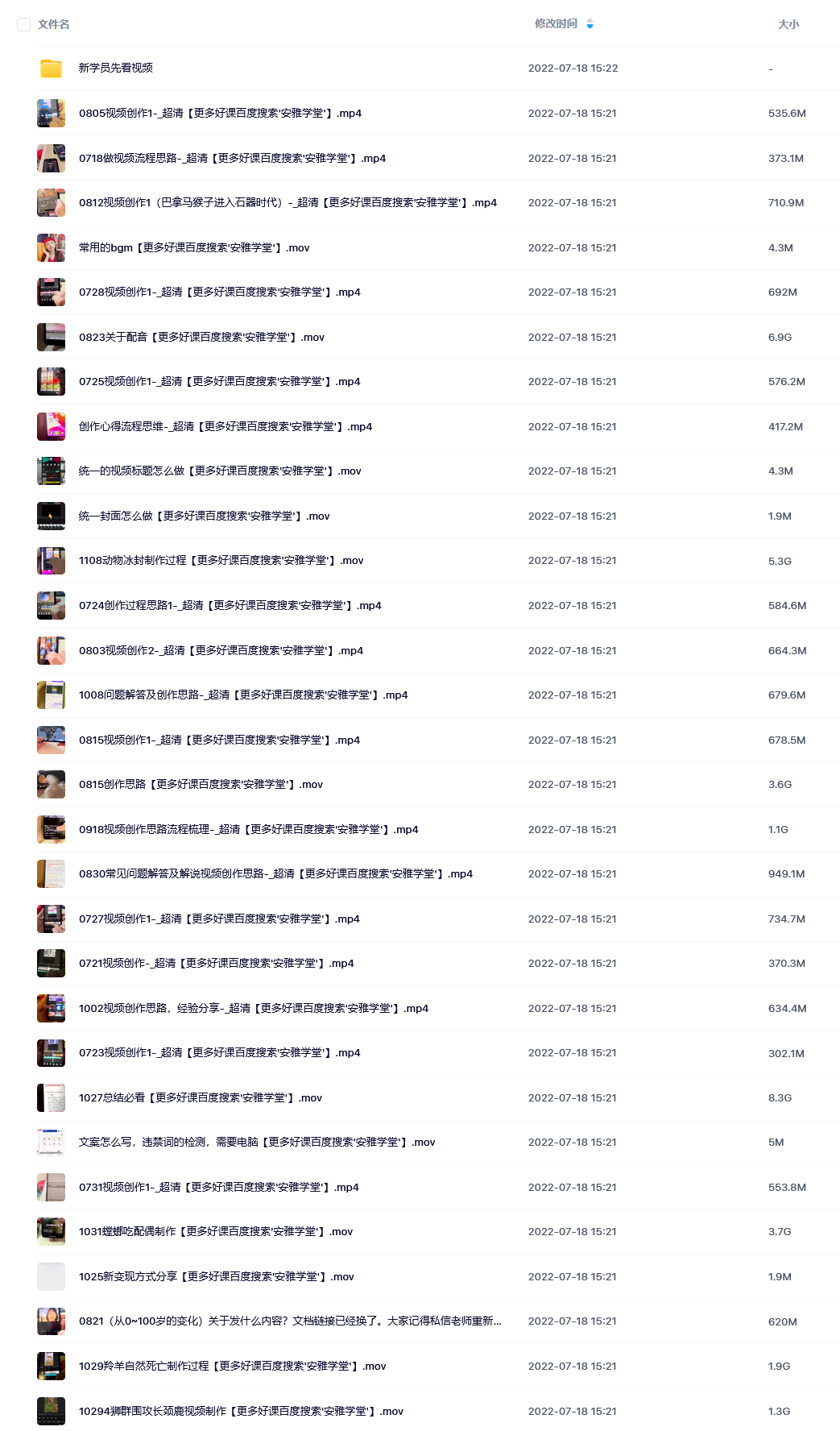Open 统一的视频标题怎么做 video

[220, 471]
